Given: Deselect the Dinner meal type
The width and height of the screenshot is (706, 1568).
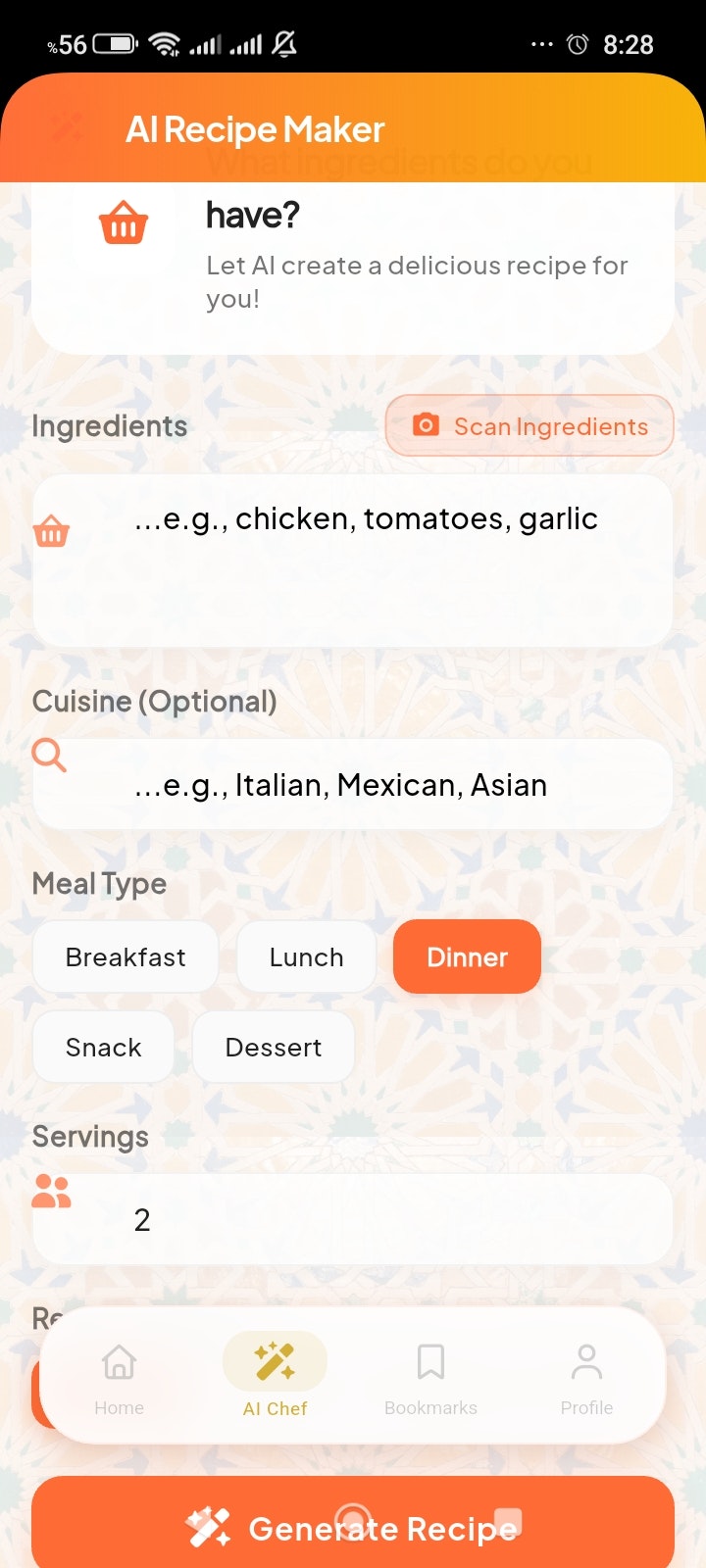Looking at the screenshot, I should (x=467, y=956).
